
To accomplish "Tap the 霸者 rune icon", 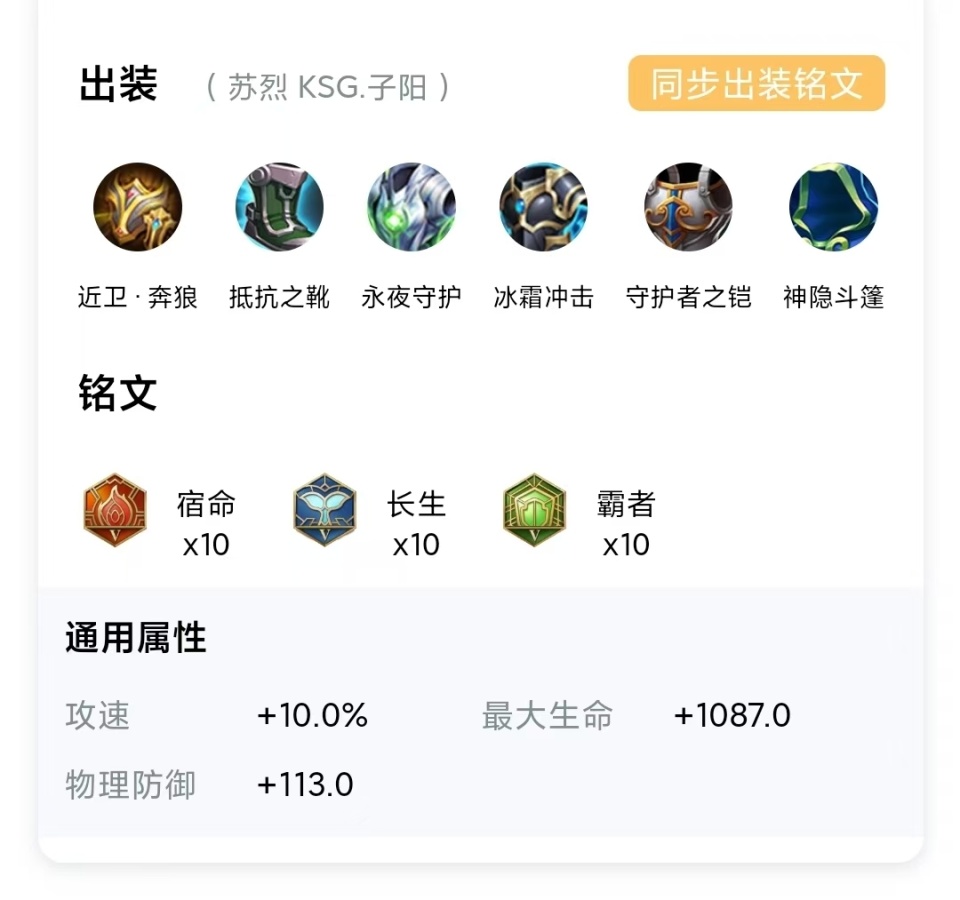I will 534,509.
